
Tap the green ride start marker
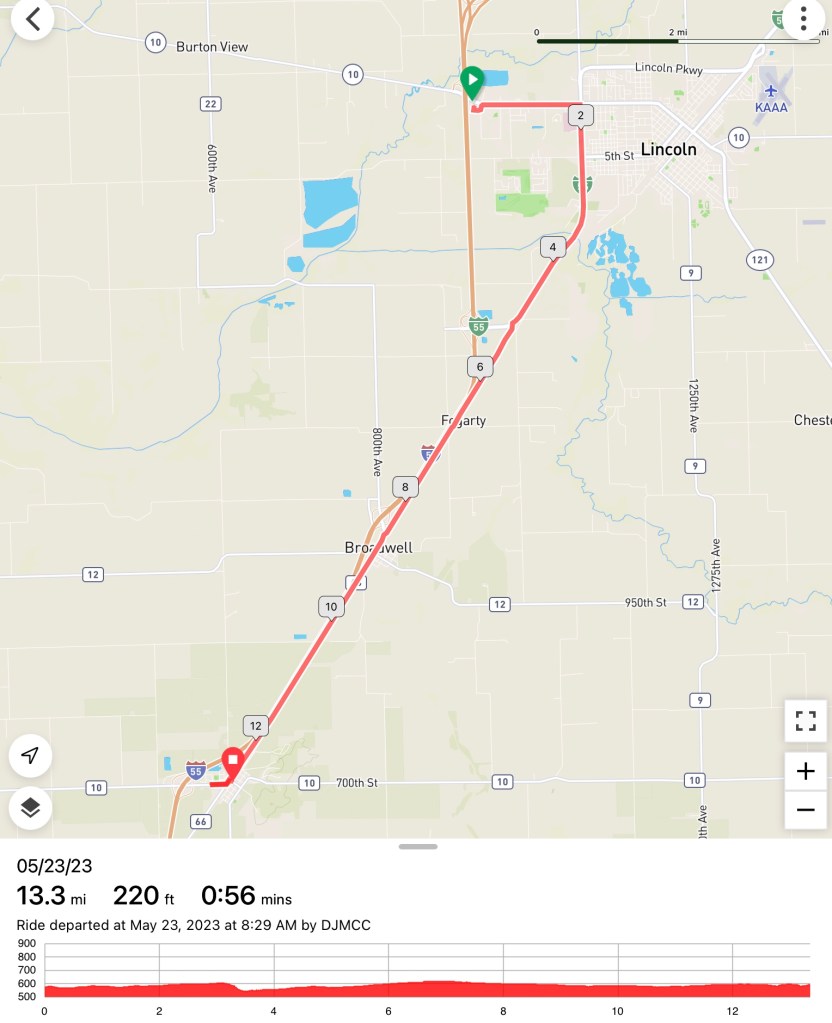[x=471, y=81]
